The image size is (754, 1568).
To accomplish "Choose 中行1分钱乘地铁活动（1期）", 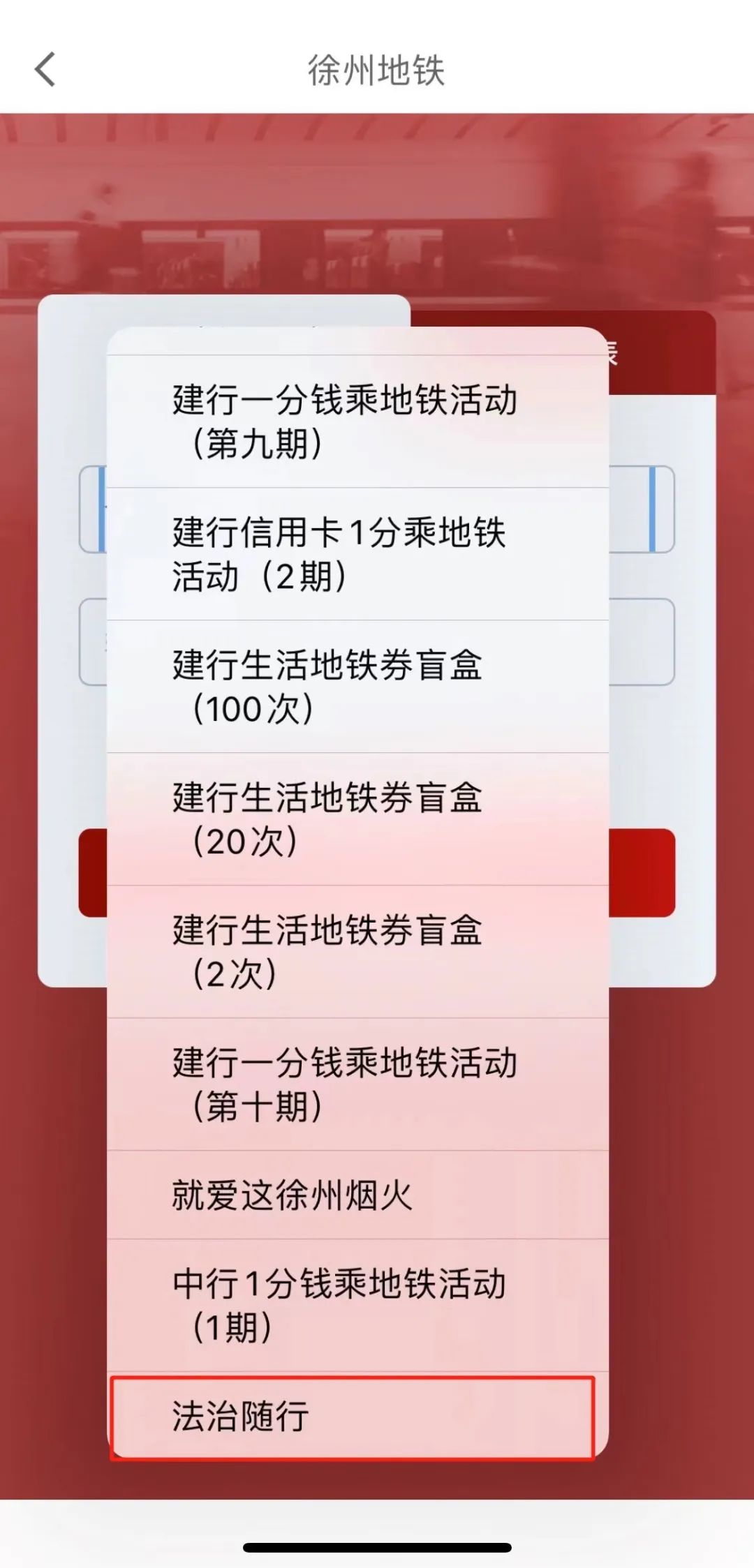I will tap(356, 1305).
